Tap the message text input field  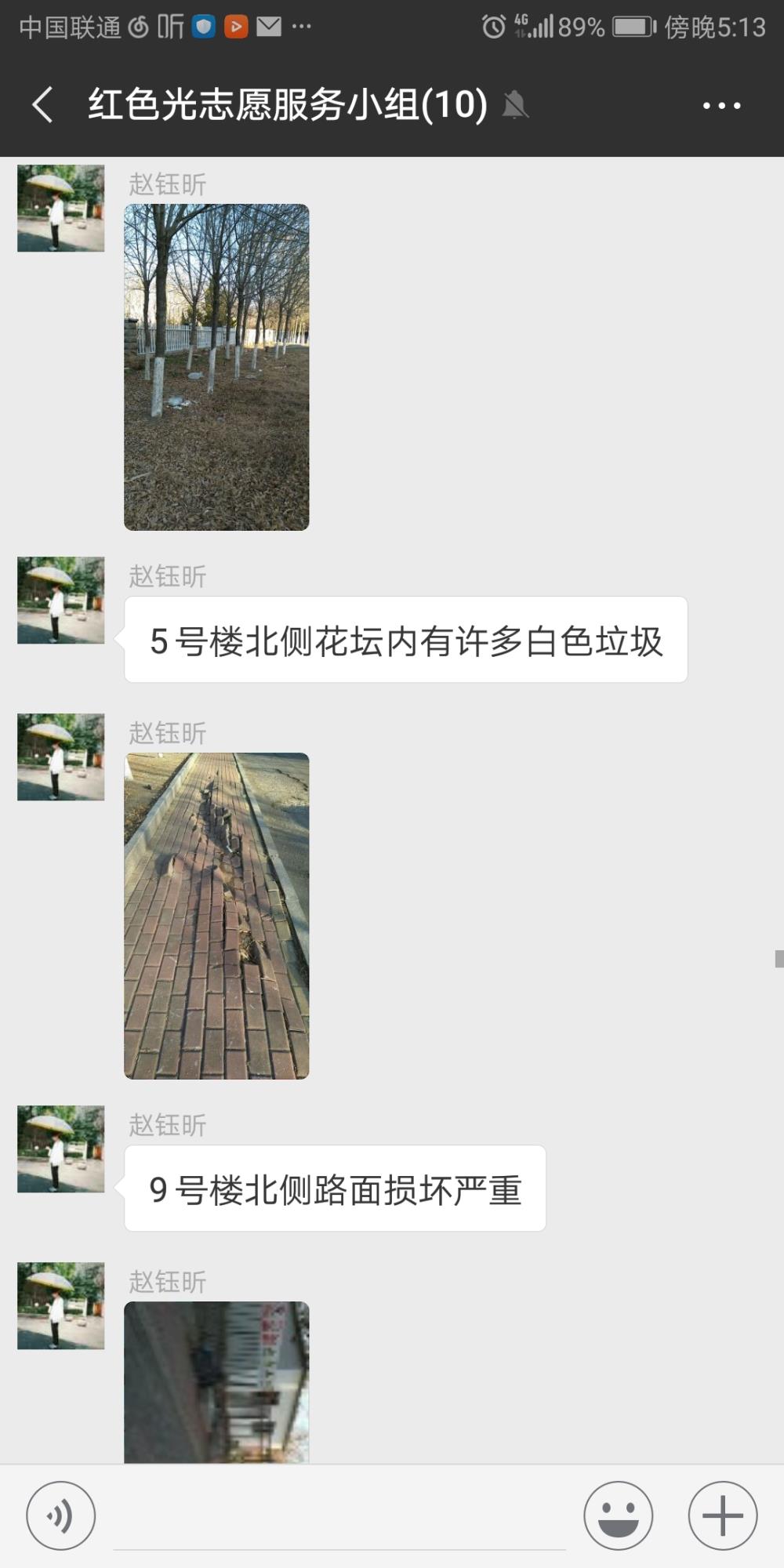pos(339,1515)
